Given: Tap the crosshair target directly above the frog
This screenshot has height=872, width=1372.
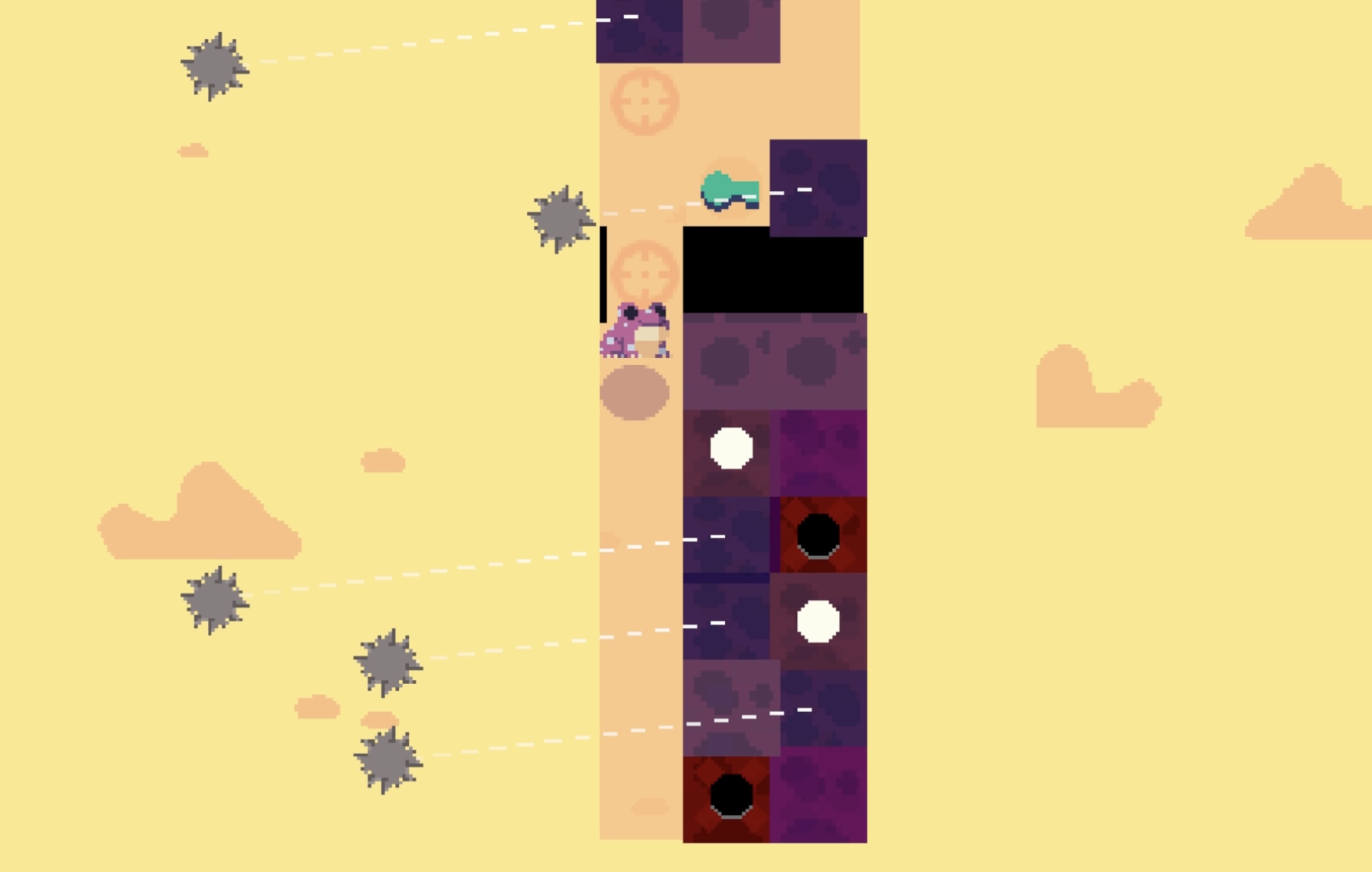Looking at the screenshot, I should point(644,273).
